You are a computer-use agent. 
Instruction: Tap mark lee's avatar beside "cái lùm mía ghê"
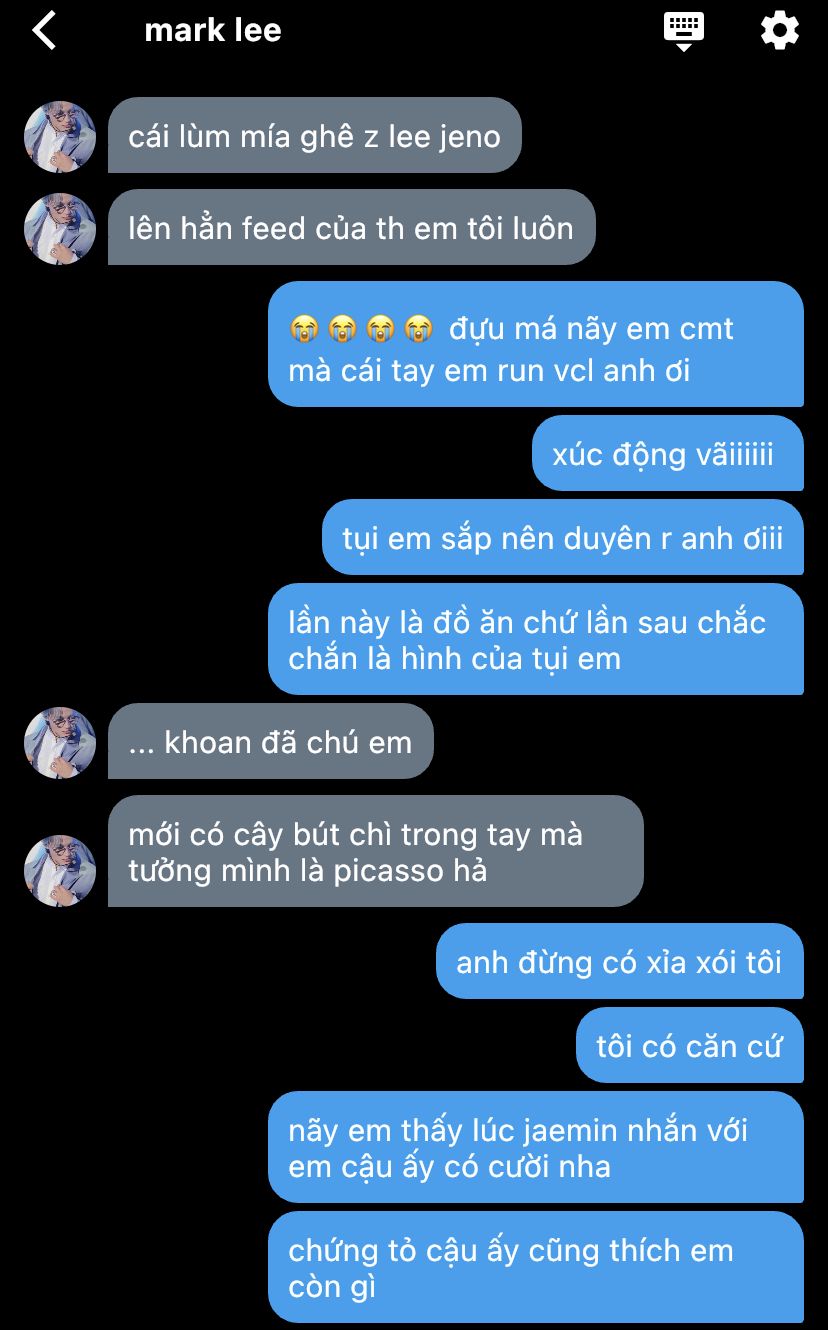(60, 136)
